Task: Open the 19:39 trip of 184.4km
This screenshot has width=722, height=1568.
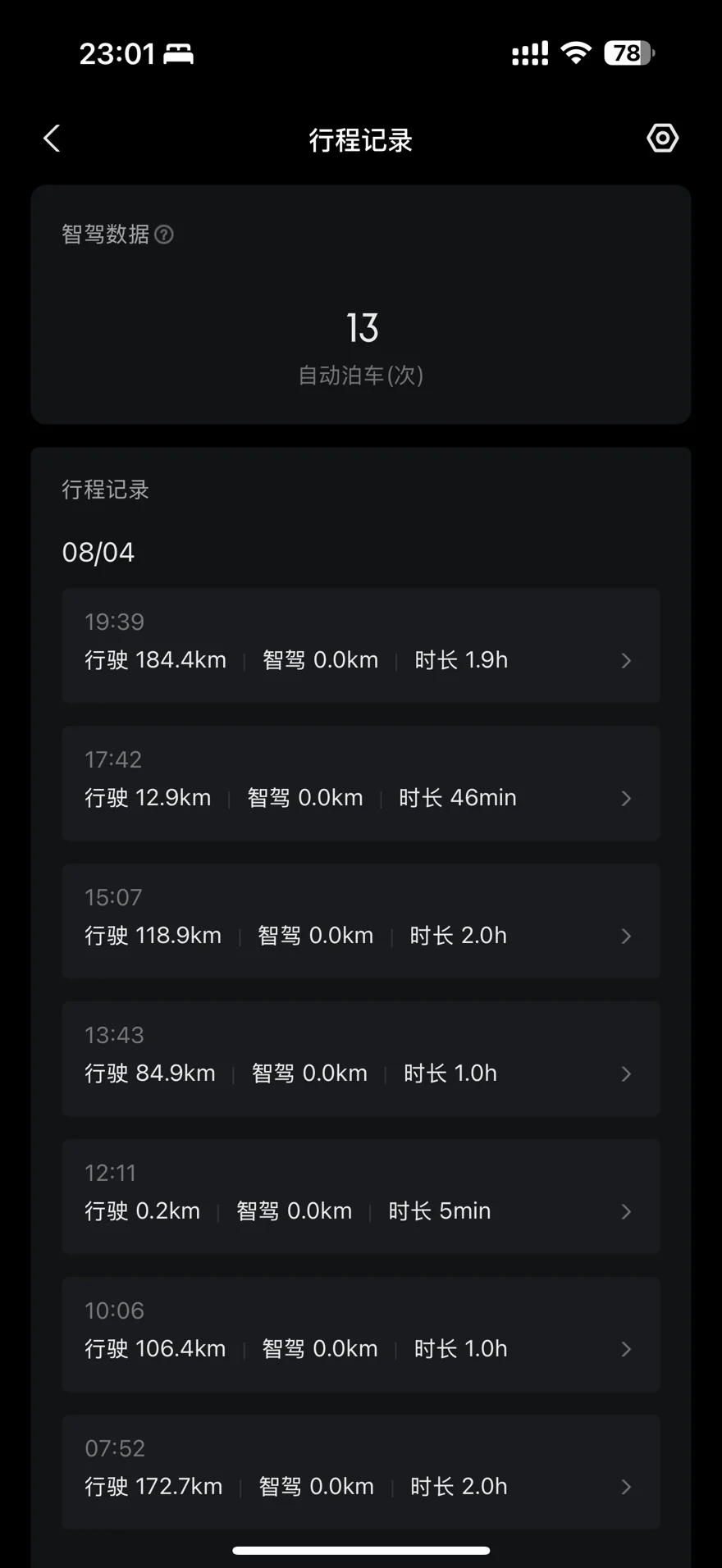Action: coord(361,645)
